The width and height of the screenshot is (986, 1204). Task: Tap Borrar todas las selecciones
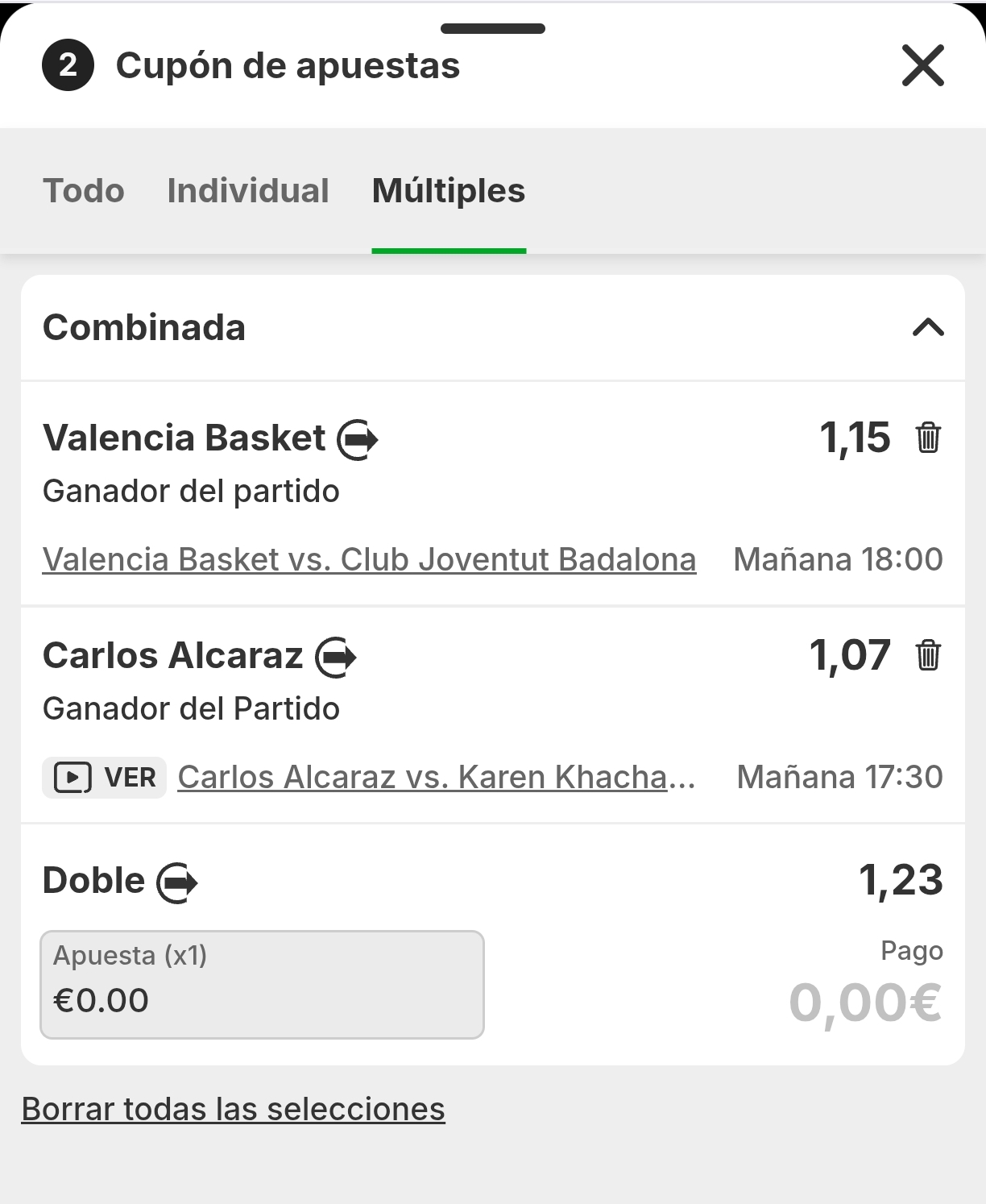tap(233, 1109)
